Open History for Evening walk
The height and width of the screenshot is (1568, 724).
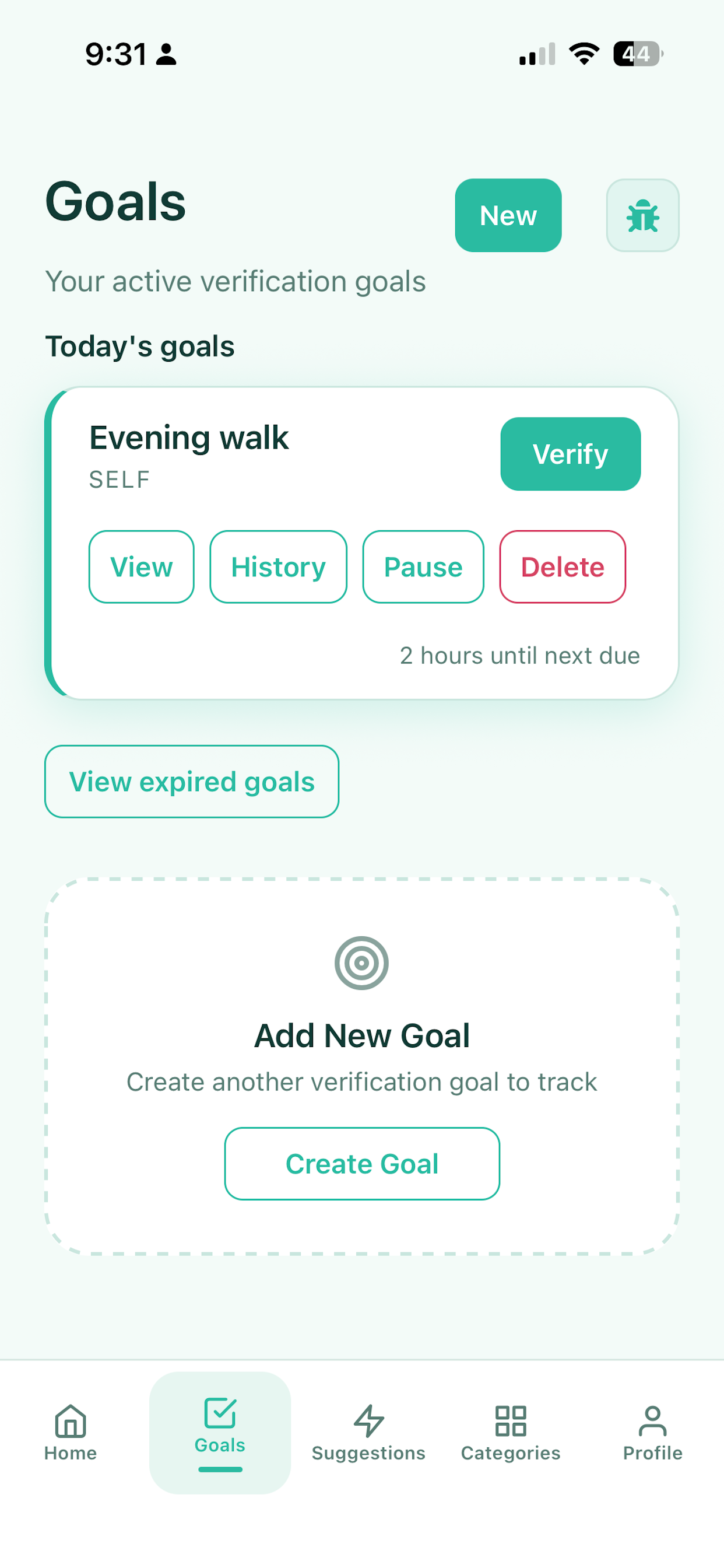pyautogui.click(x=277, y=566)
